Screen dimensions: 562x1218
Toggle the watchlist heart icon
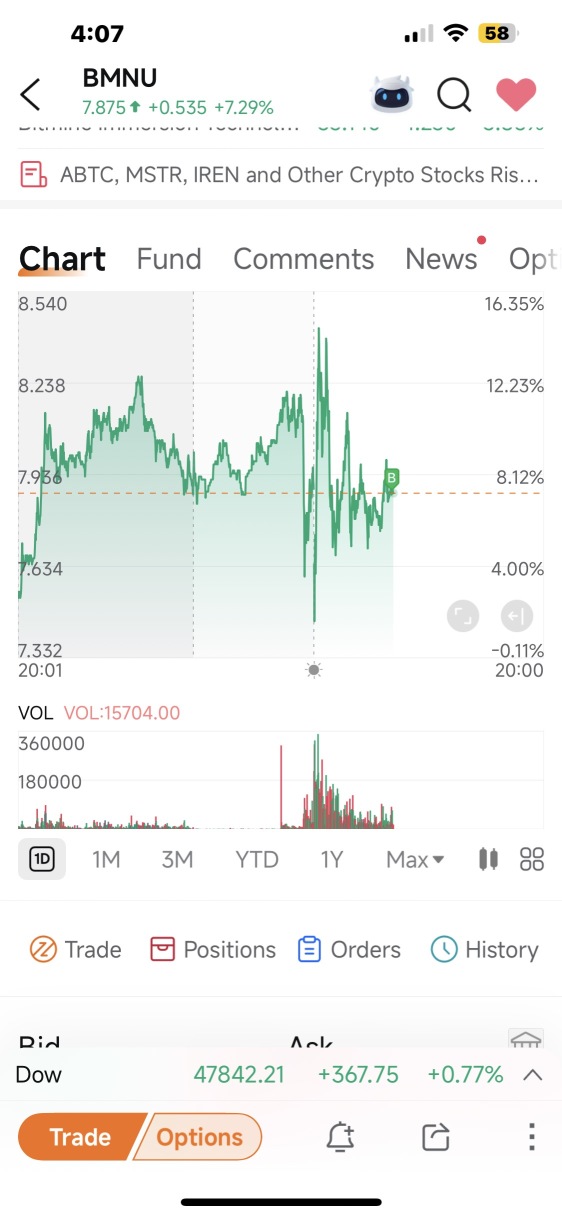(516, 95)
